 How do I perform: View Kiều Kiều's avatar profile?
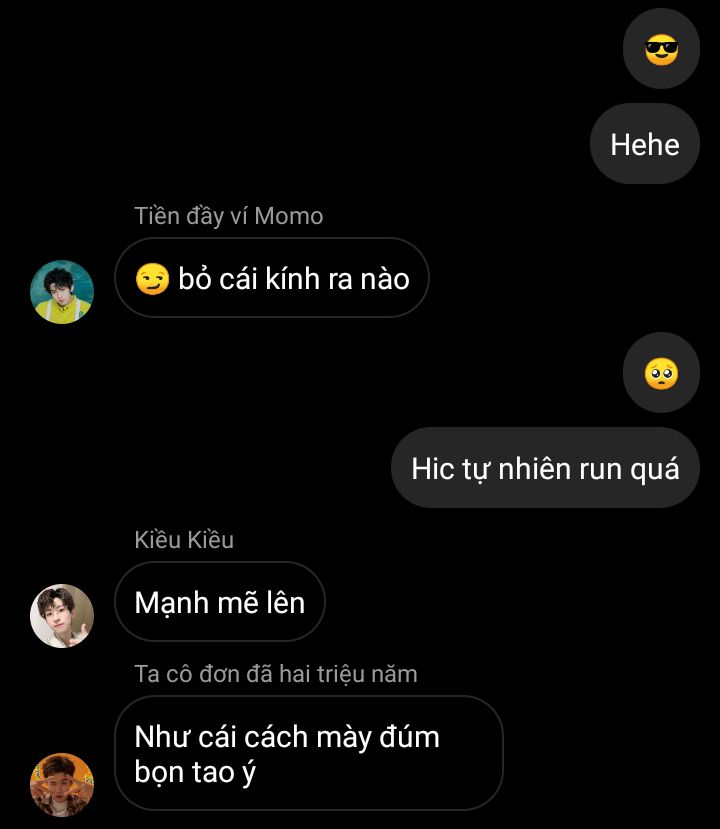(x=62, y=616)
